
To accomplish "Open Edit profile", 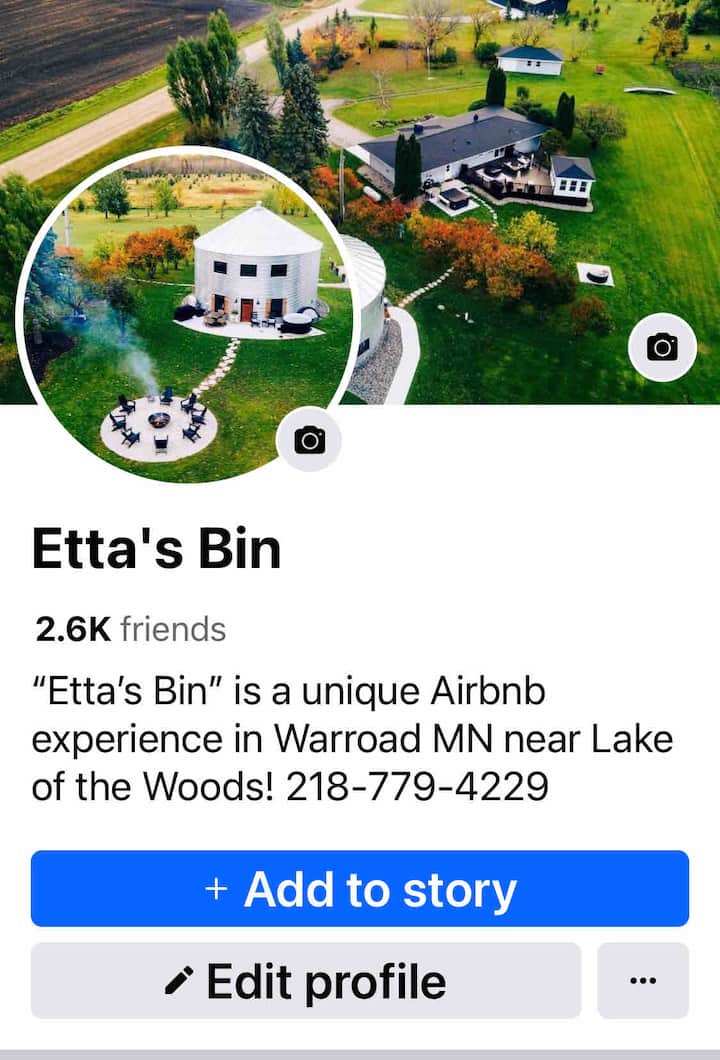I will click(306, 981).
